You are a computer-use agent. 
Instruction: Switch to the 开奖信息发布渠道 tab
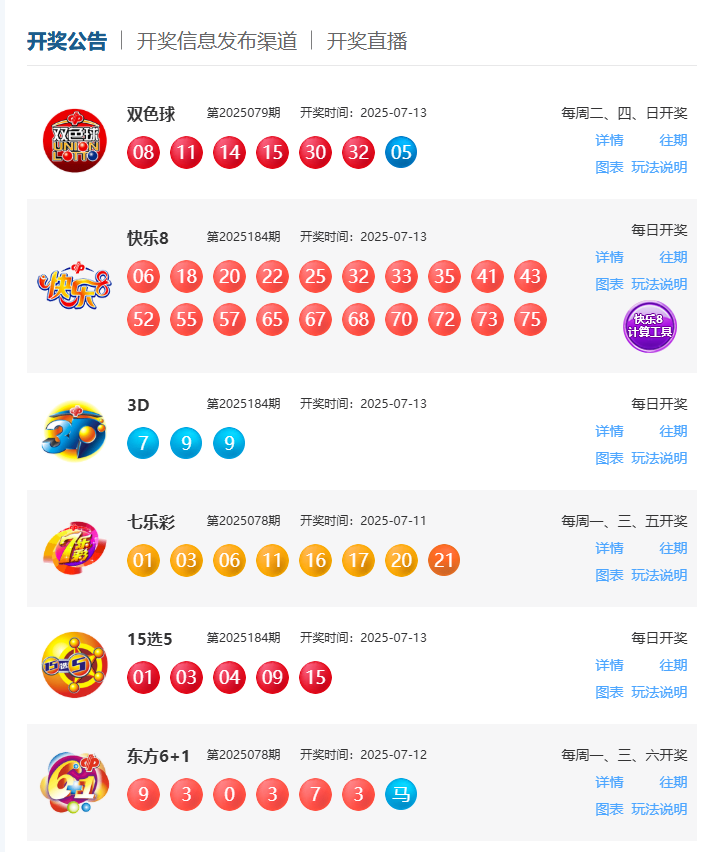click(217, 41)
